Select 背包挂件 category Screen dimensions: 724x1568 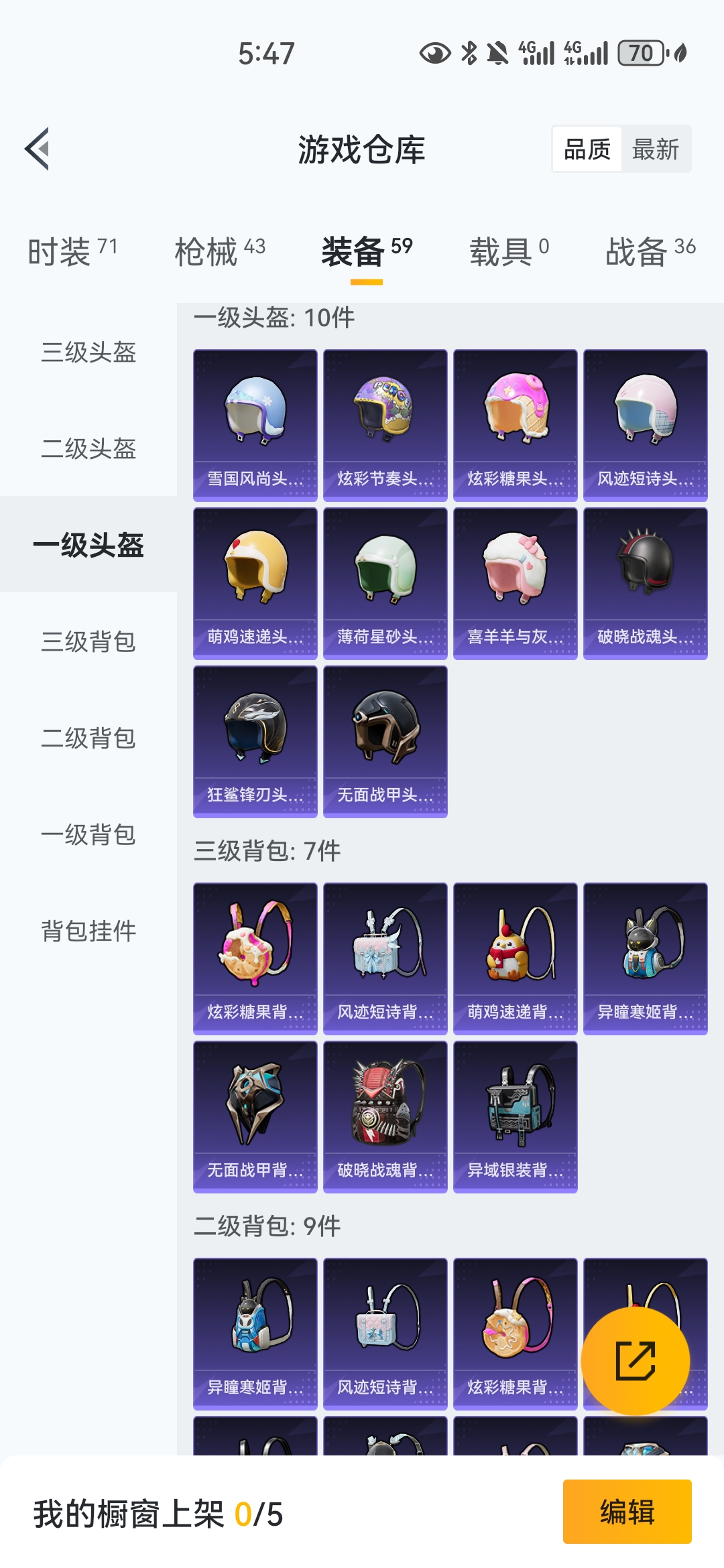click(88, 931)
